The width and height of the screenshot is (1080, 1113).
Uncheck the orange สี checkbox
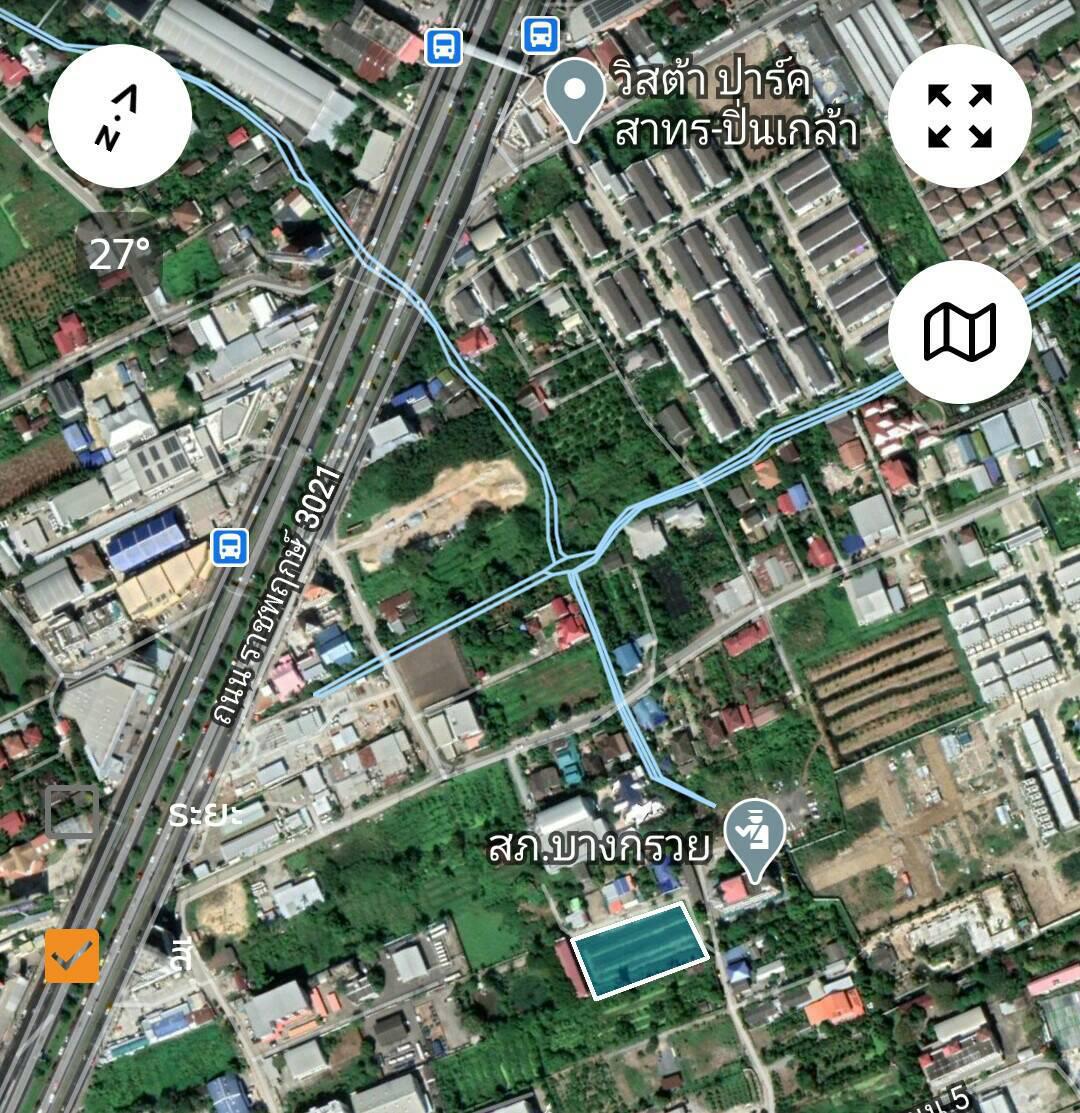72,956
